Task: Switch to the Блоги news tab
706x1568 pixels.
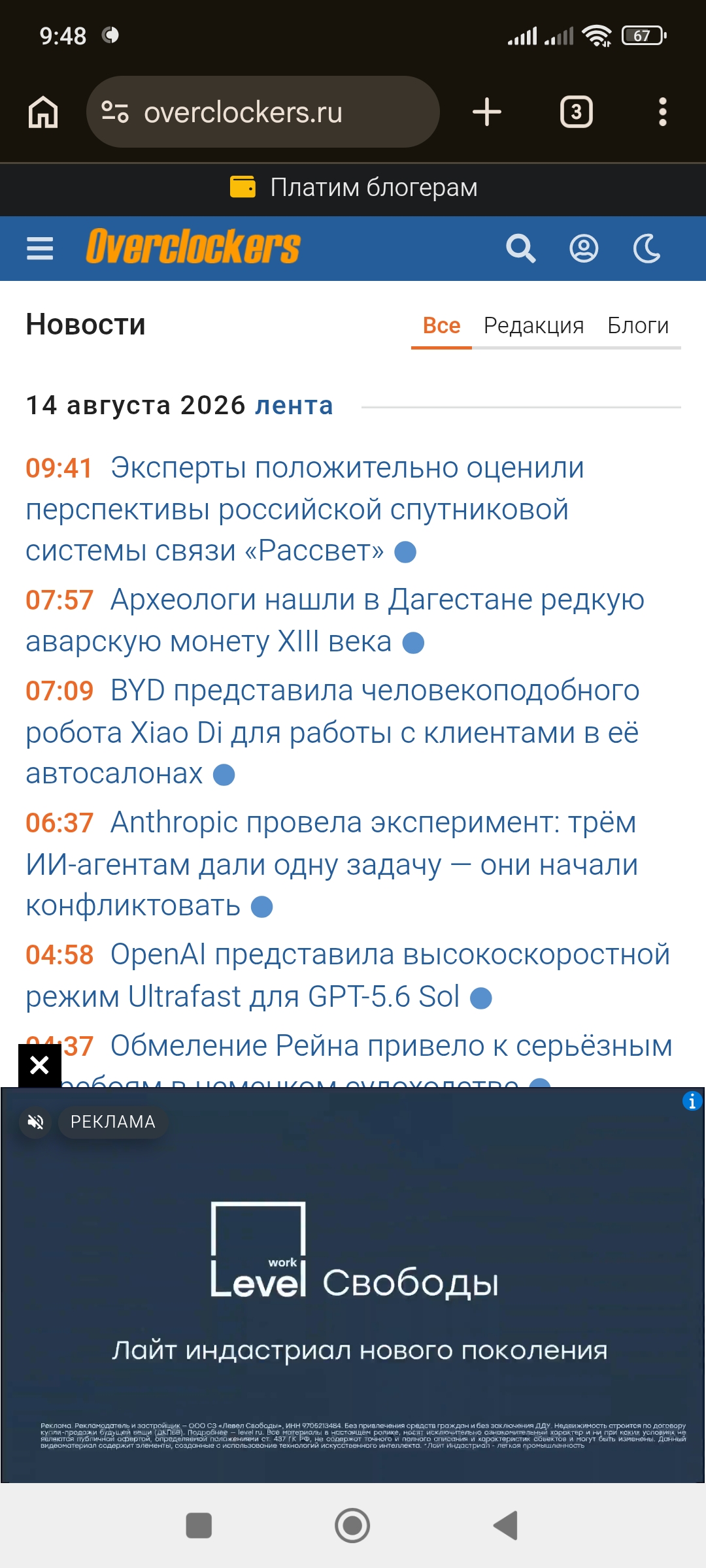Action: pyautogui.click(x=638, y=325)
